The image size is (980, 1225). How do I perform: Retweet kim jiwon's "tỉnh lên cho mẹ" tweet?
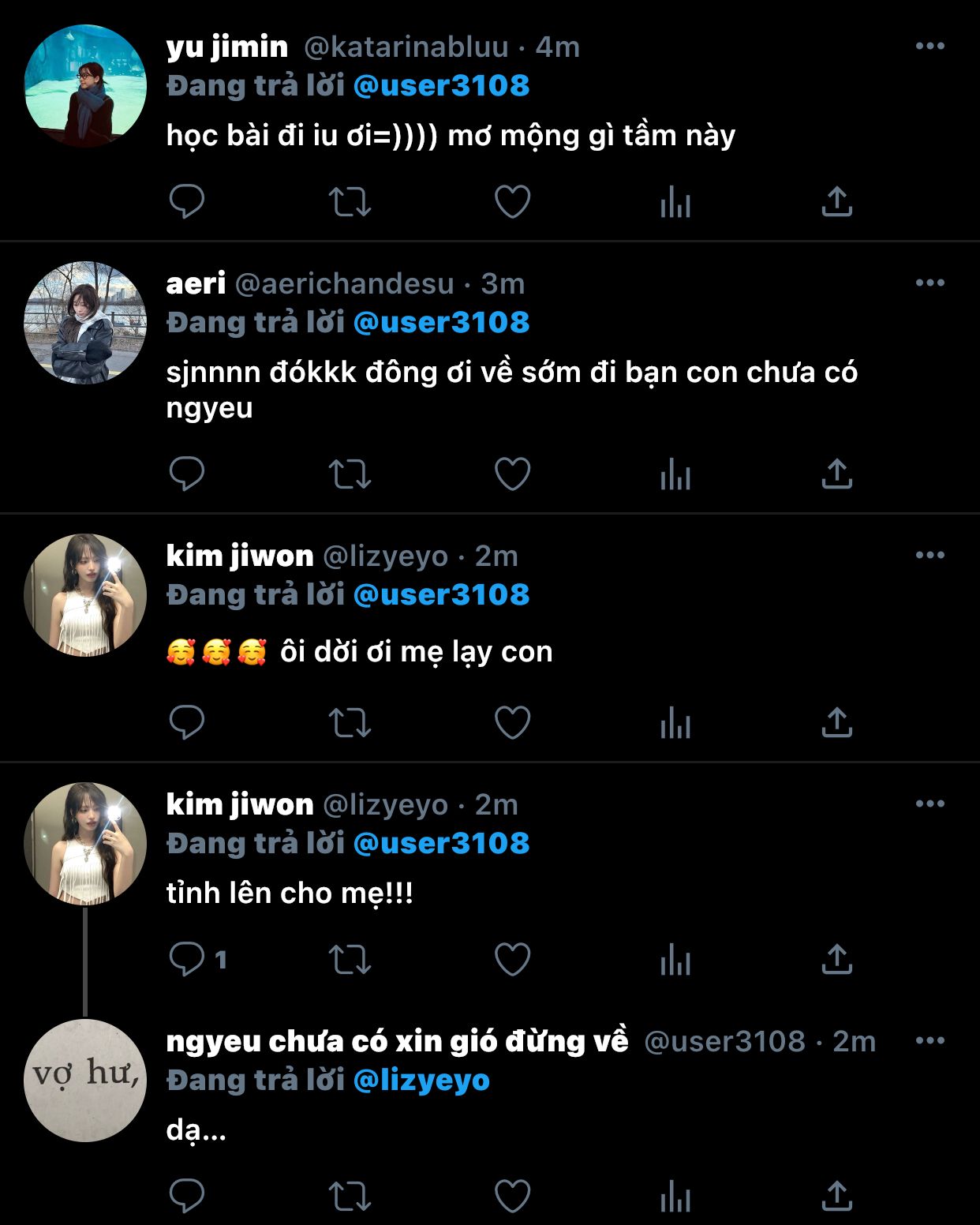click(350, 959)
